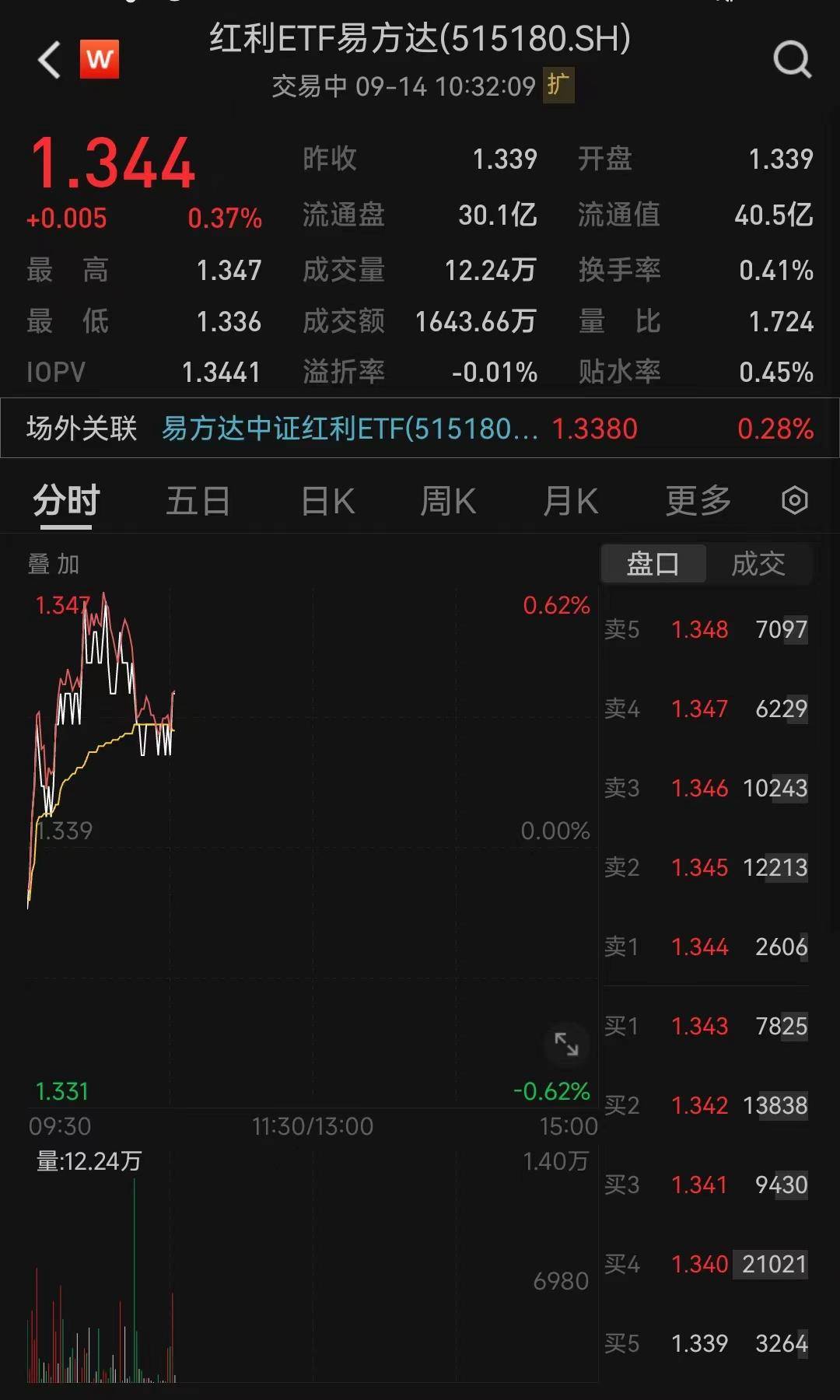Viewport: 840px width, 1400px height.
Task: Expand chart fullscreen using diagonal arrows icon
Action: coord(567,1045)
